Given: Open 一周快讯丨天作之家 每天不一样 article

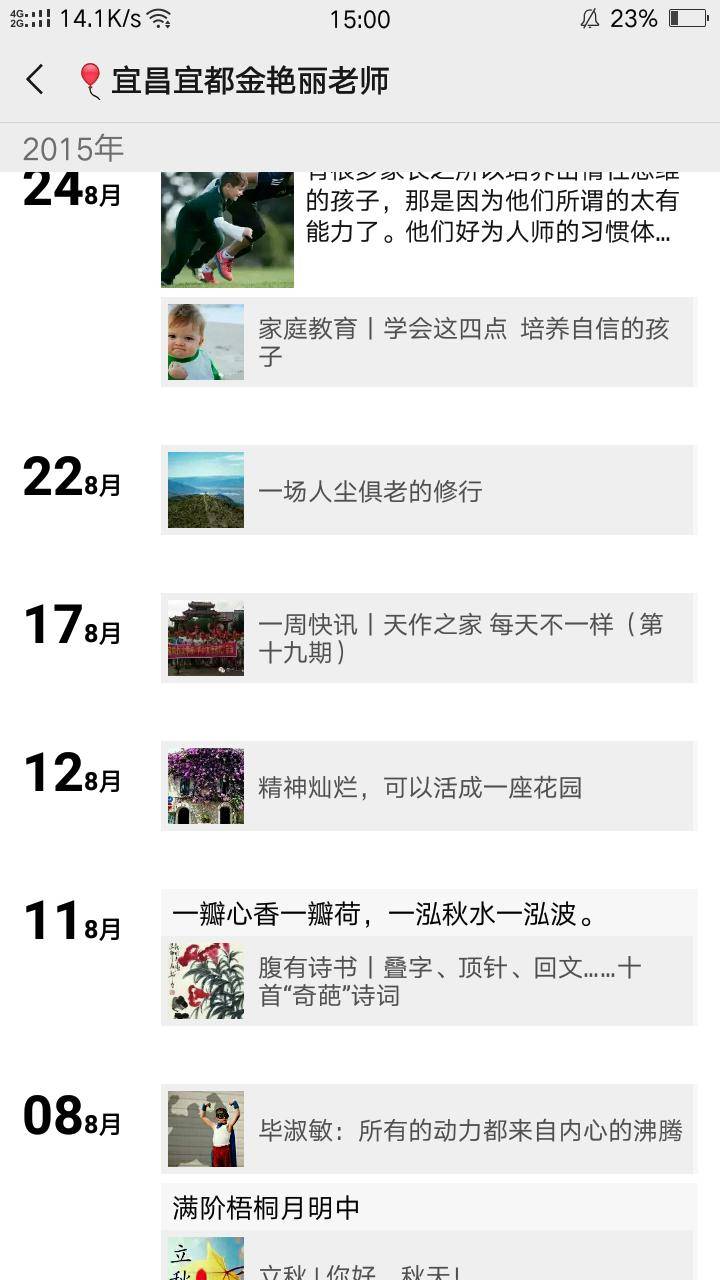Looking at the screenshot, I should pos(428,638).
